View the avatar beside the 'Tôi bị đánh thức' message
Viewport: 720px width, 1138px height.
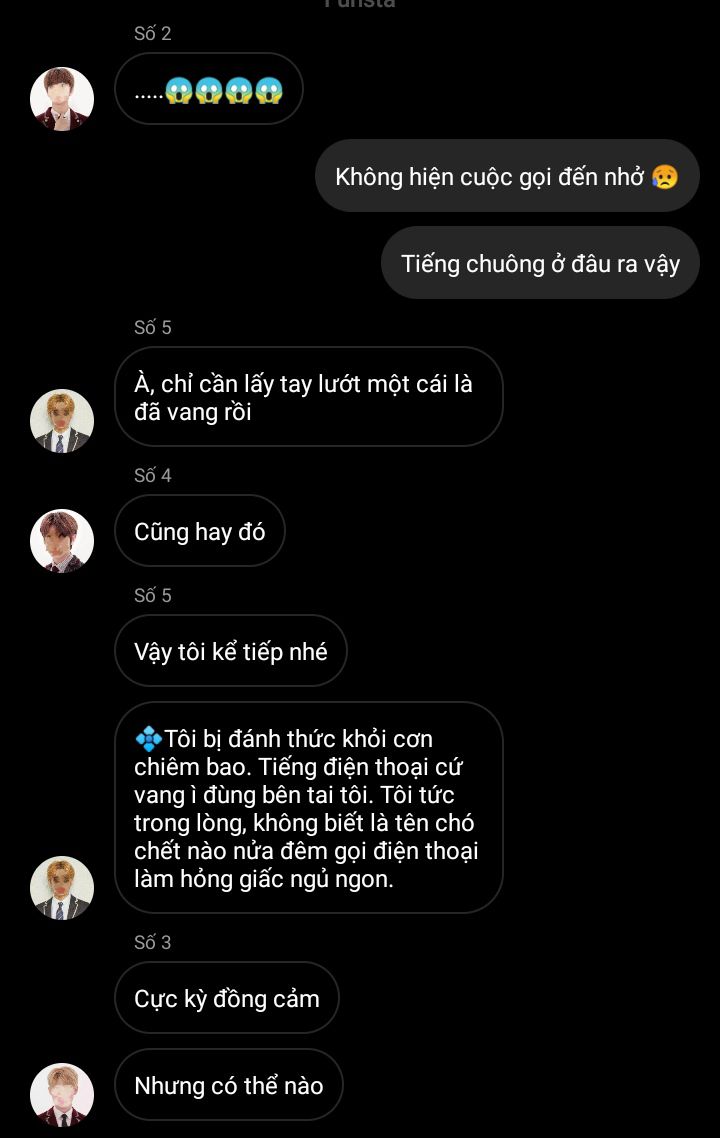62,888
